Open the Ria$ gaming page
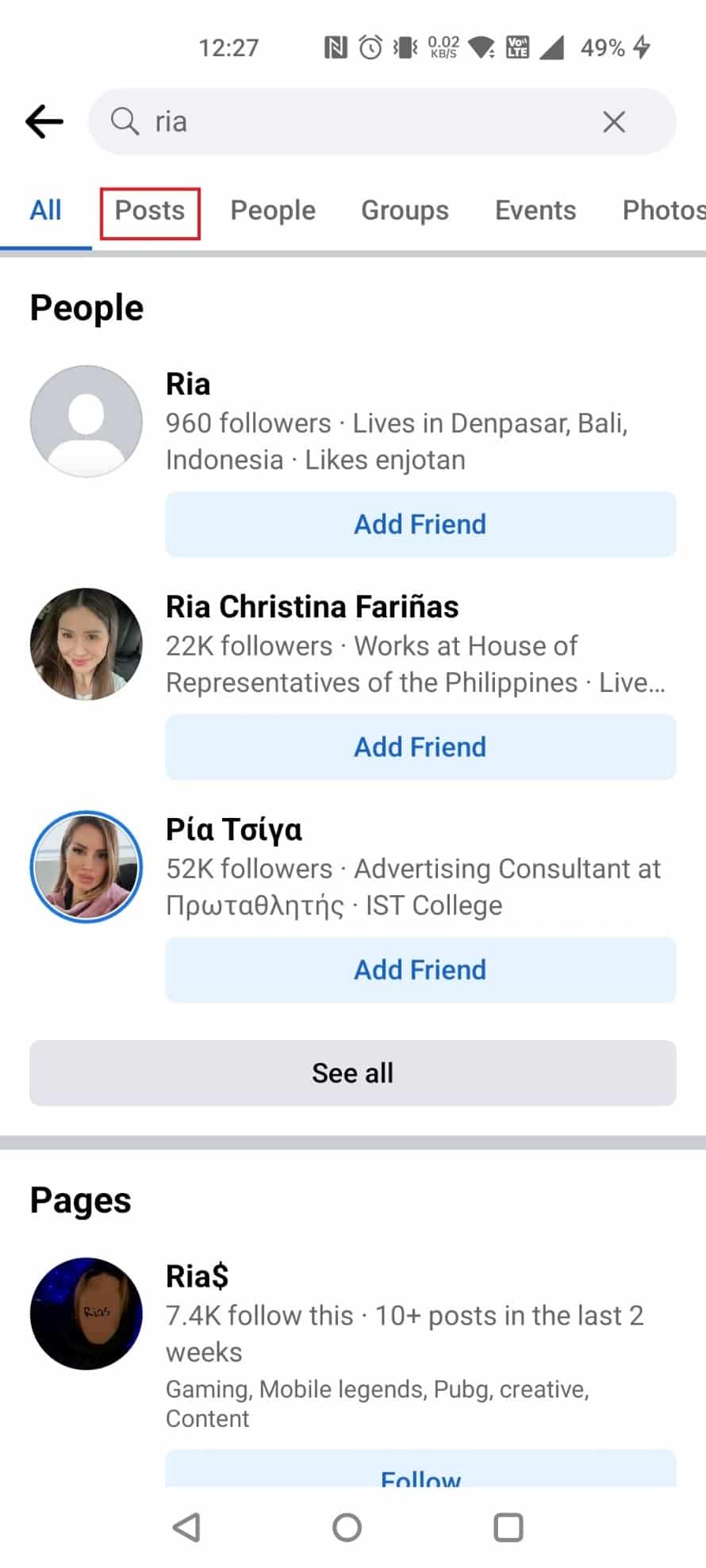Screen dimensions: 706x1568 (198, 1276)
